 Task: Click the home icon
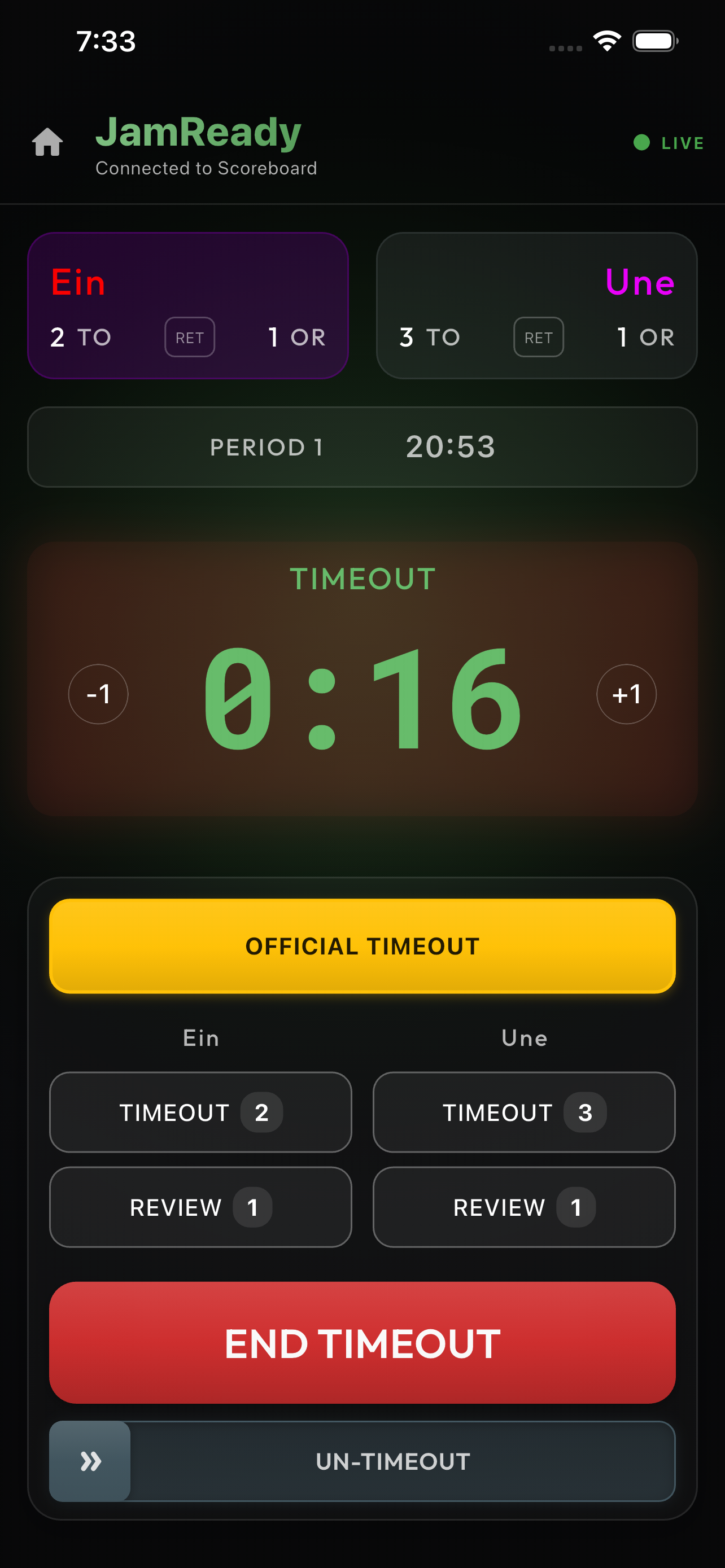[47, 143]
